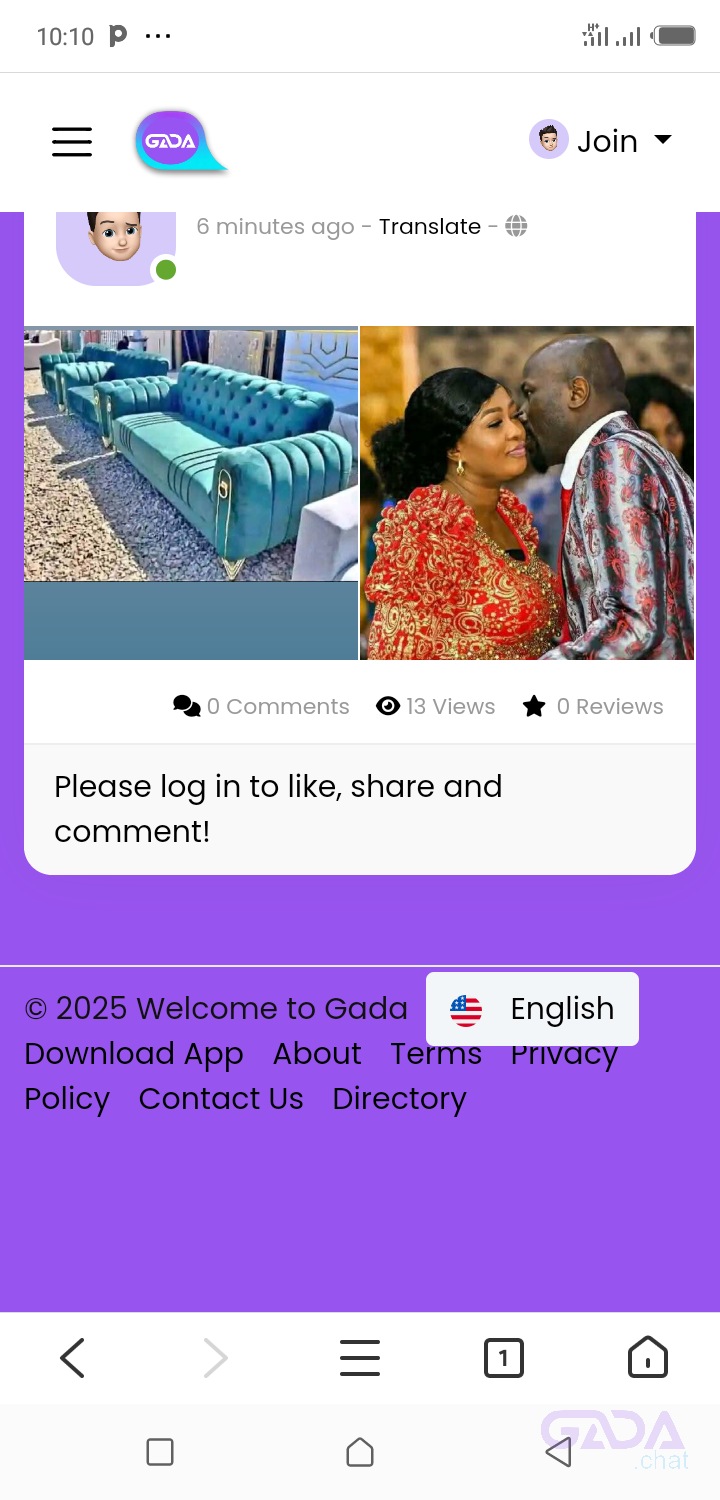Tap the Gada logo to go home
Image resolution: width=720 pixels, height=1500 pixels.
(x=176, y=142)
